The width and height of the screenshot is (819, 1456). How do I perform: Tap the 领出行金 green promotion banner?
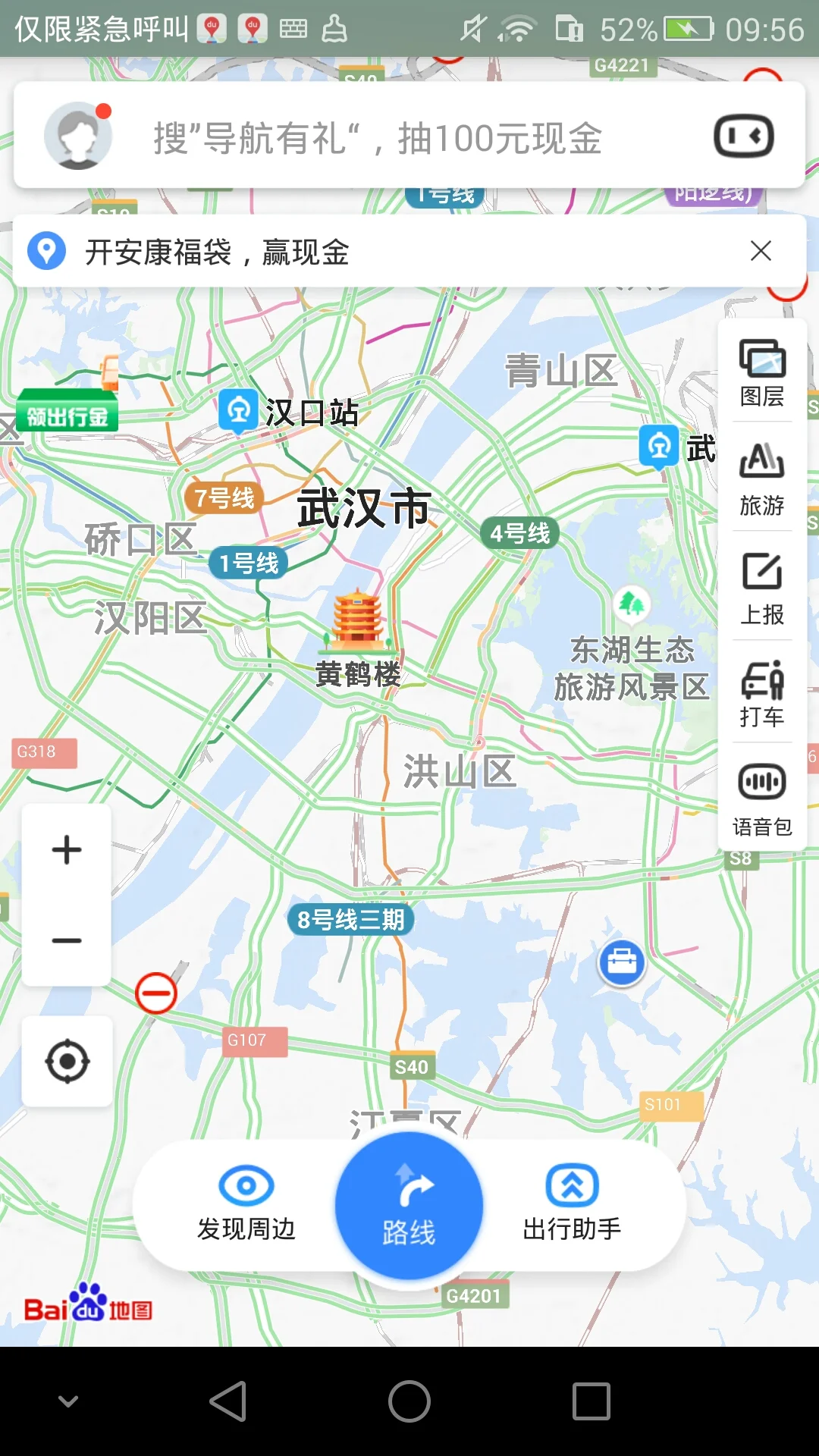click(70, 414)
